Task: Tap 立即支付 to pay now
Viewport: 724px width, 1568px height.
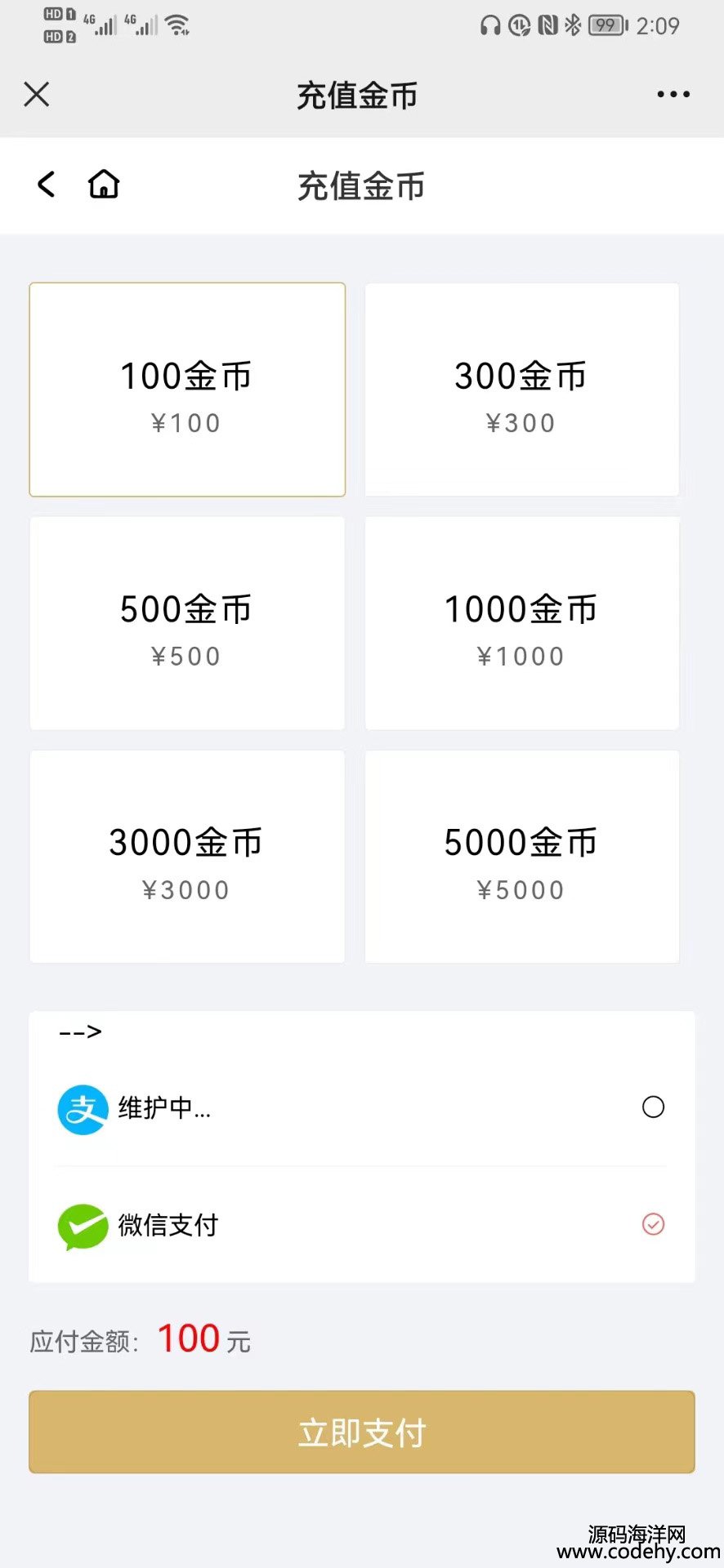Action: pyautogui.click(x=362, y=1432)
